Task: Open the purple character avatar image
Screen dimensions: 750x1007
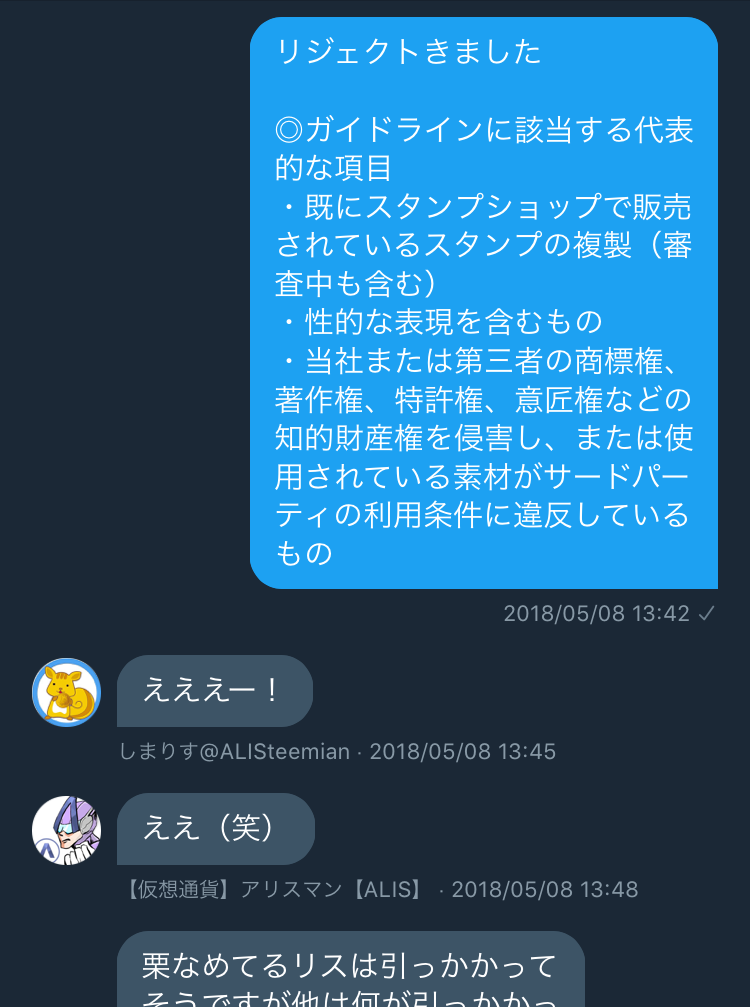Action: (66, 828)
